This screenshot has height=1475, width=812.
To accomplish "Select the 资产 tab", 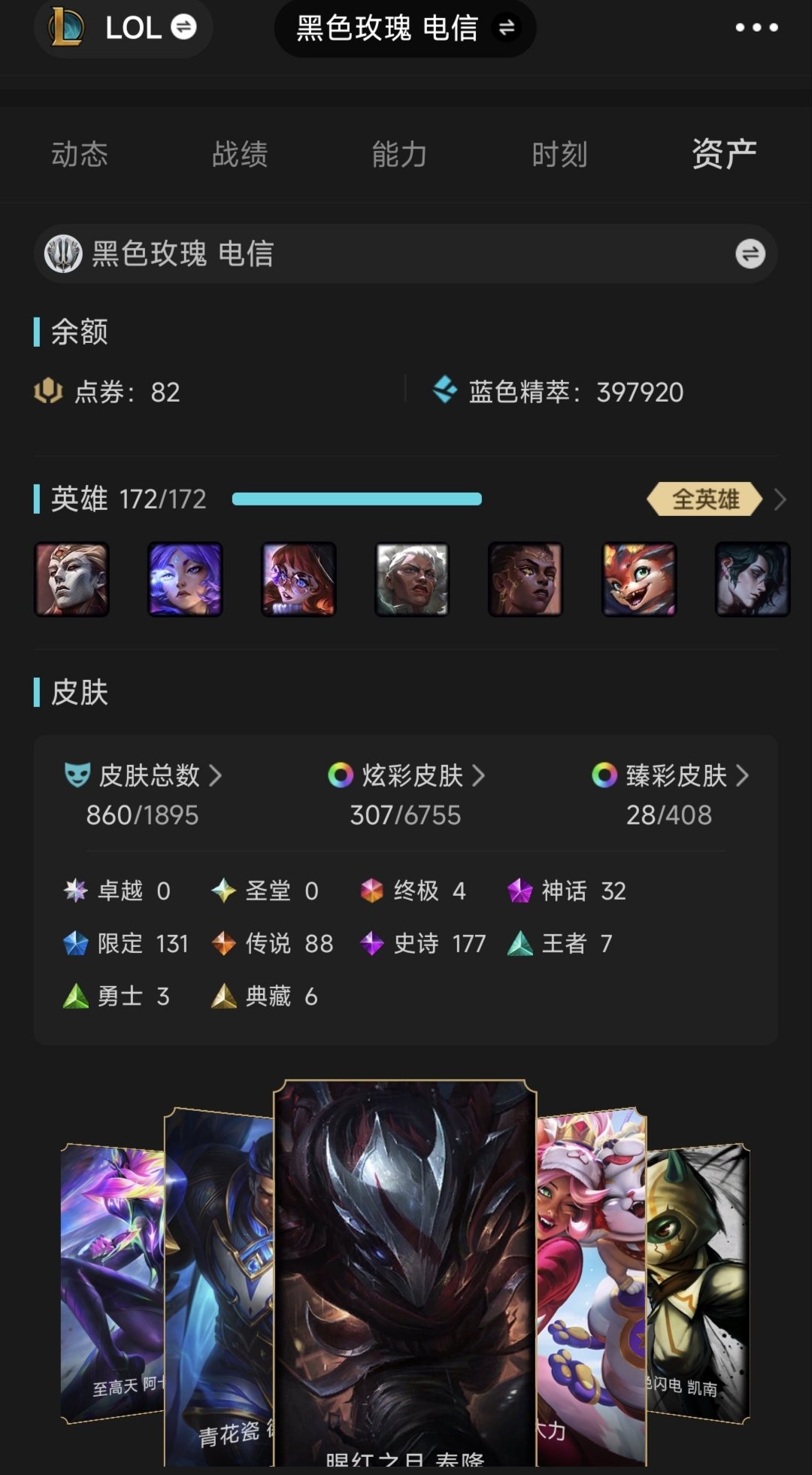I will [x=724, y=153].
